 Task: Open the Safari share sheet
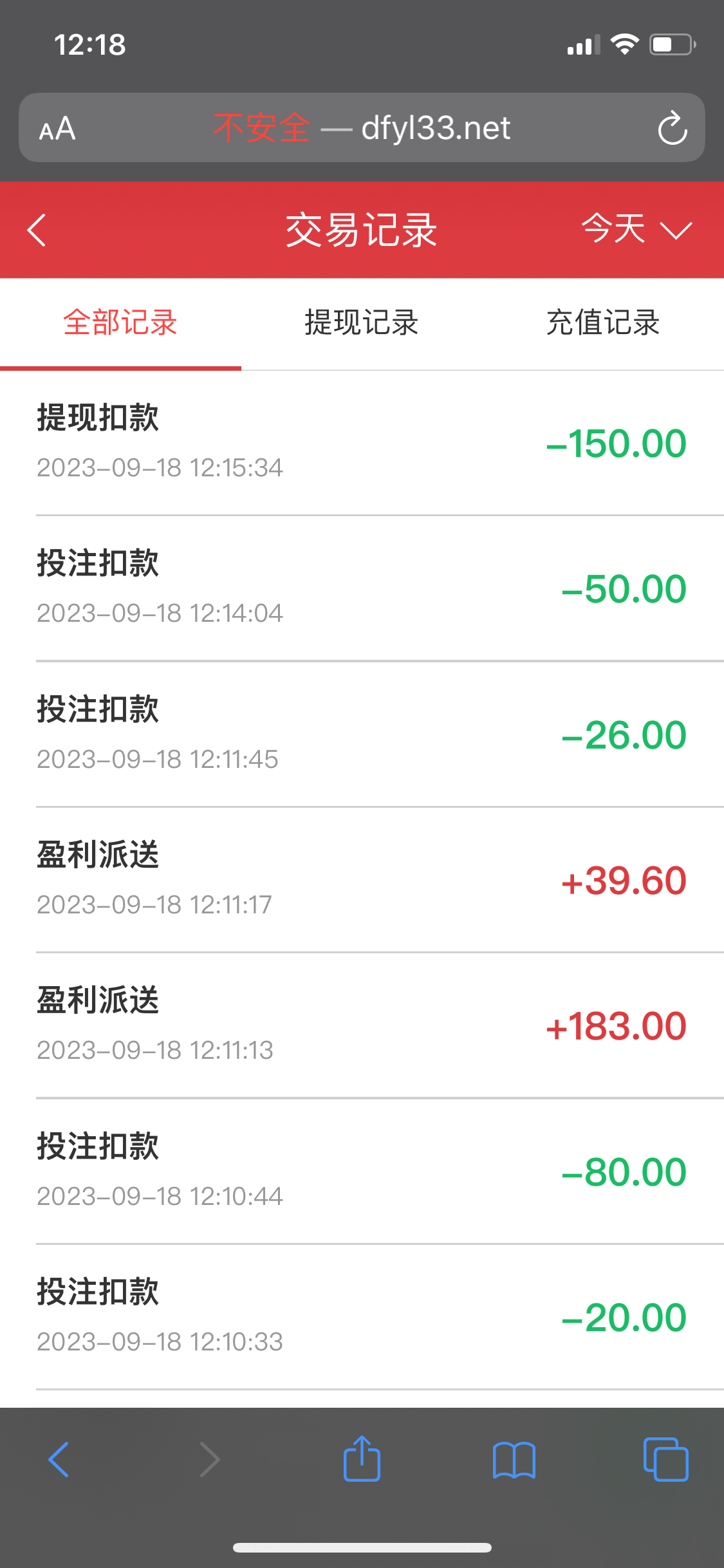pos(362,1460)
